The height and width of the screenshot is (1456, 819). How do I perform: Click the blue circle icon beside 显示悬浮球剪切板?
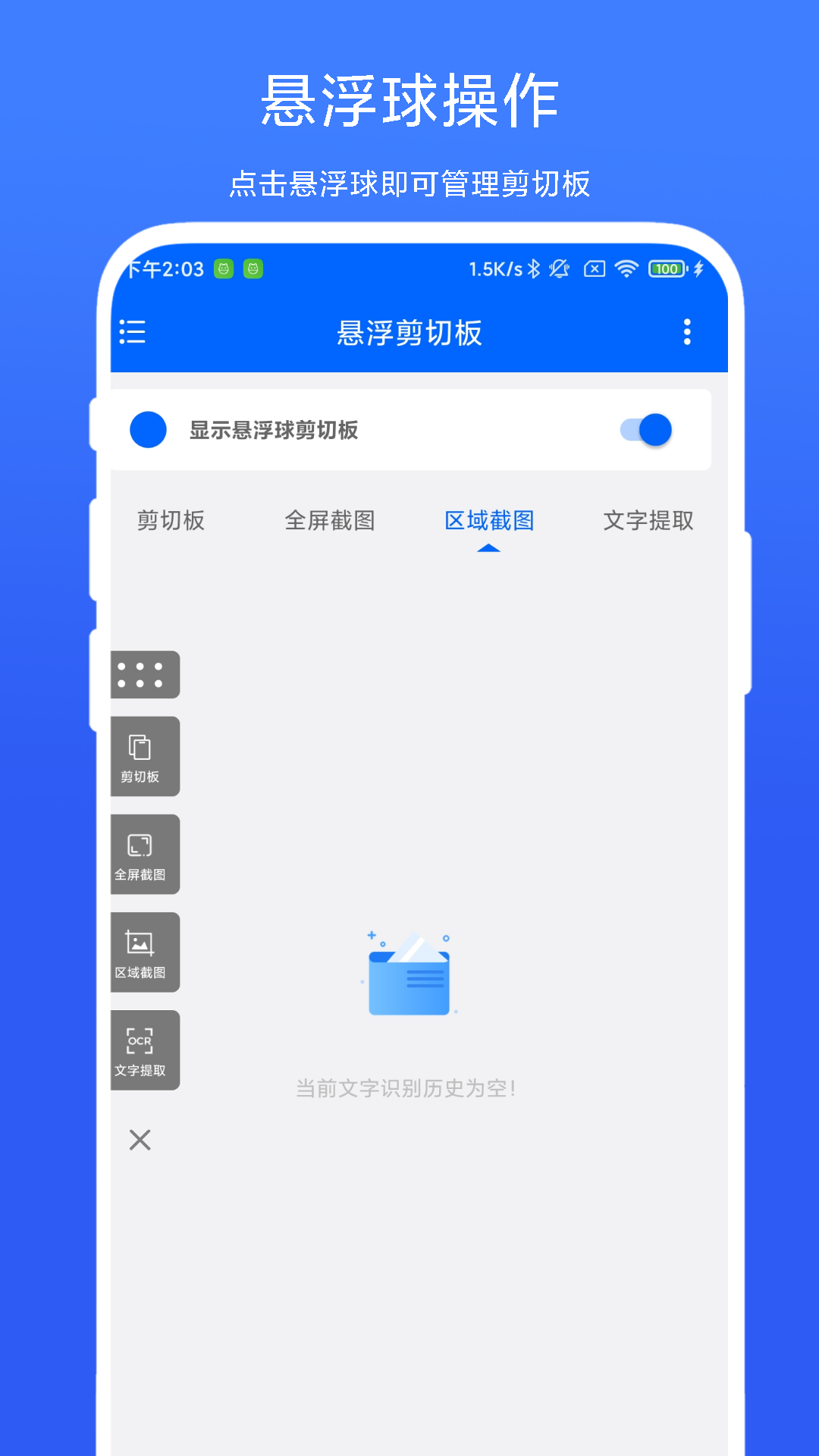[149, 430]
